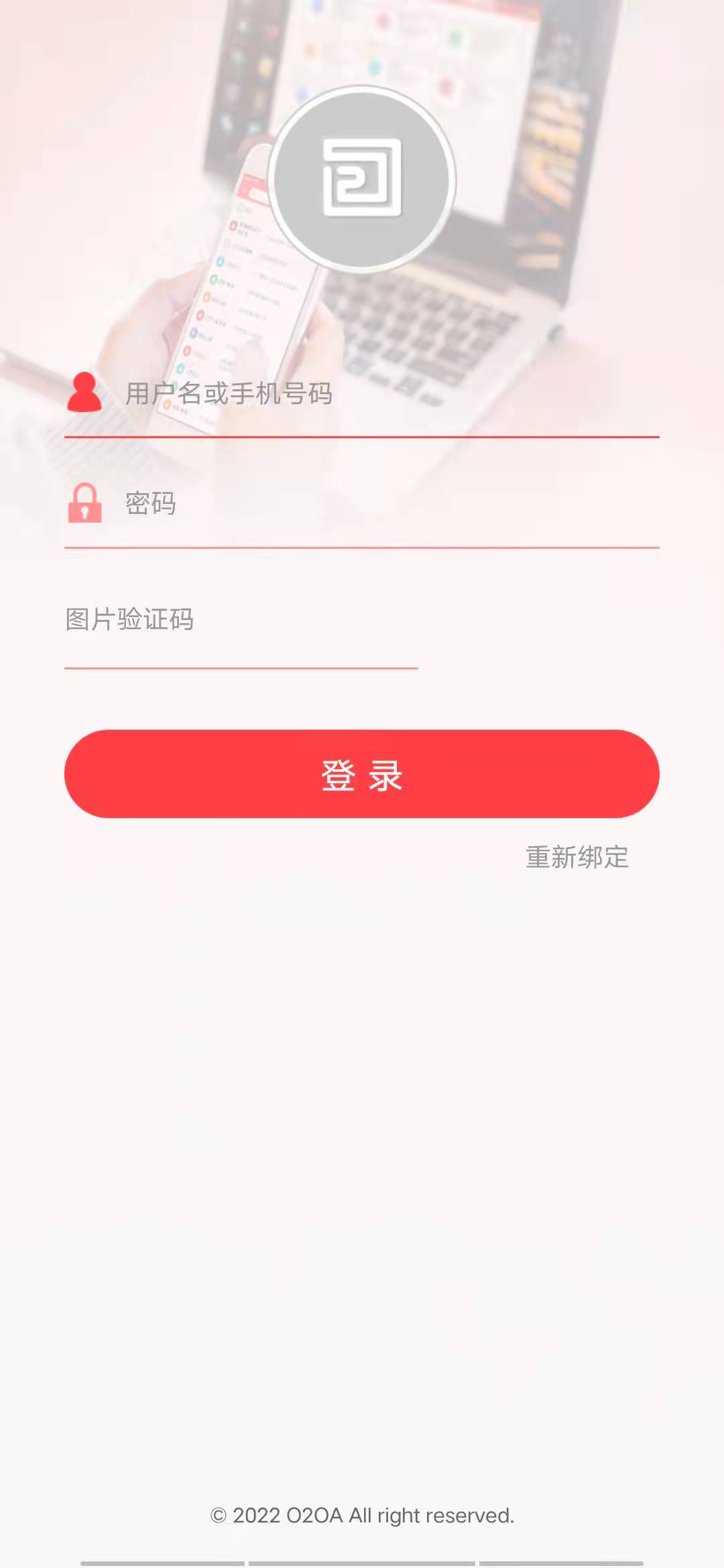
Task: Click the keyhole on the padlock icon
Action: coord(86,513)
